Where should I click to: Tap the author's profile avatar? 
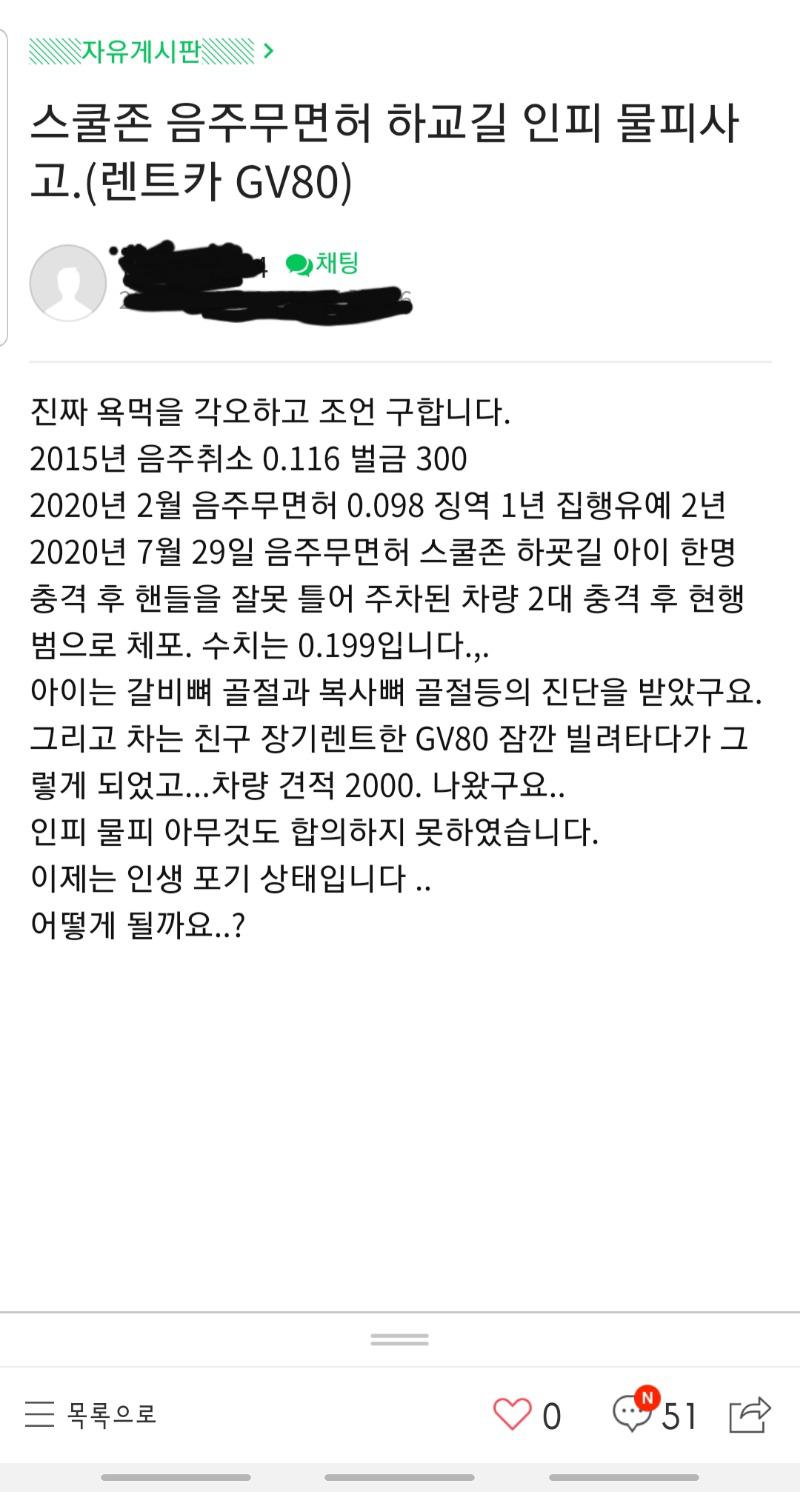[68, 283]
